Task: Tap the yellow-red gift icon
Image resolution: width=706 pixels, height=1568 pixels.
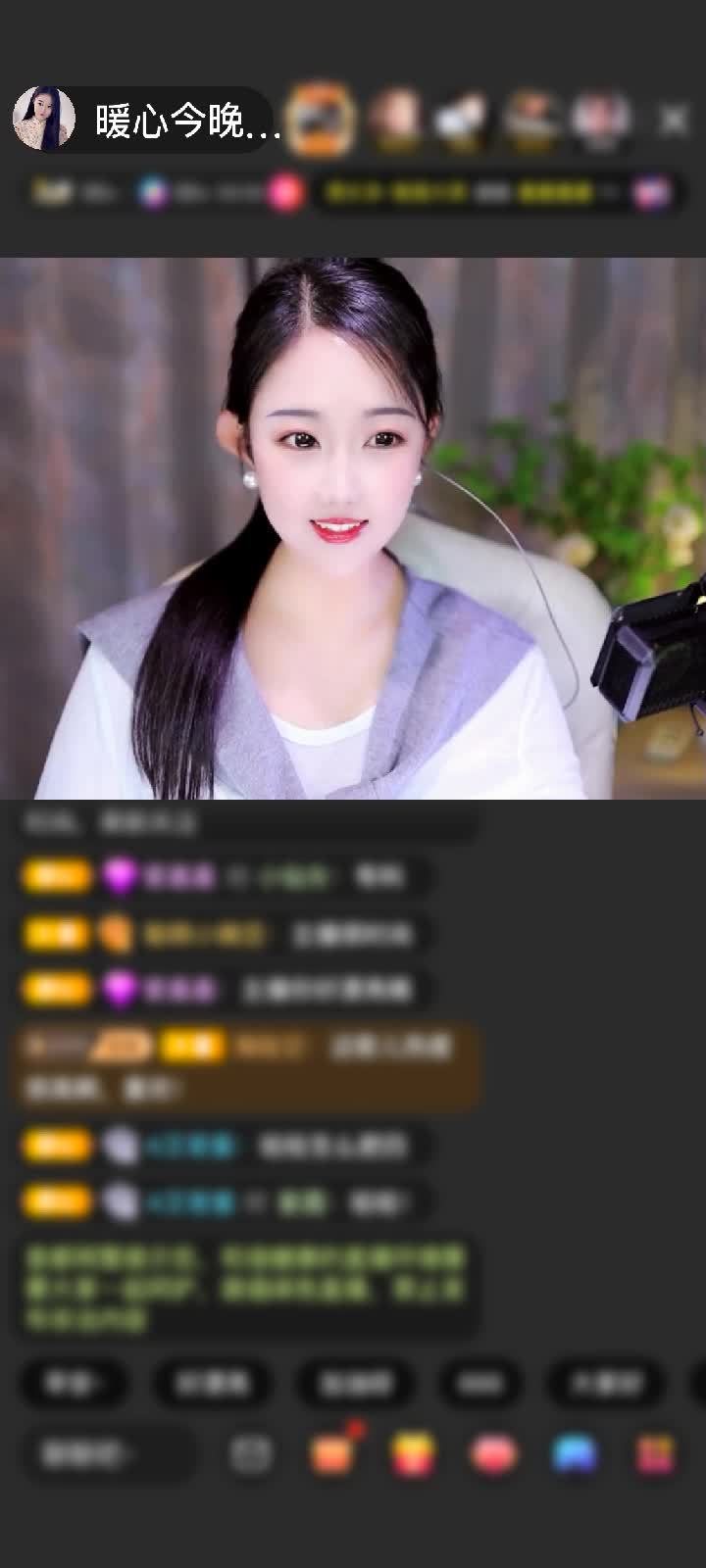Action: [x=413, y=1454]
